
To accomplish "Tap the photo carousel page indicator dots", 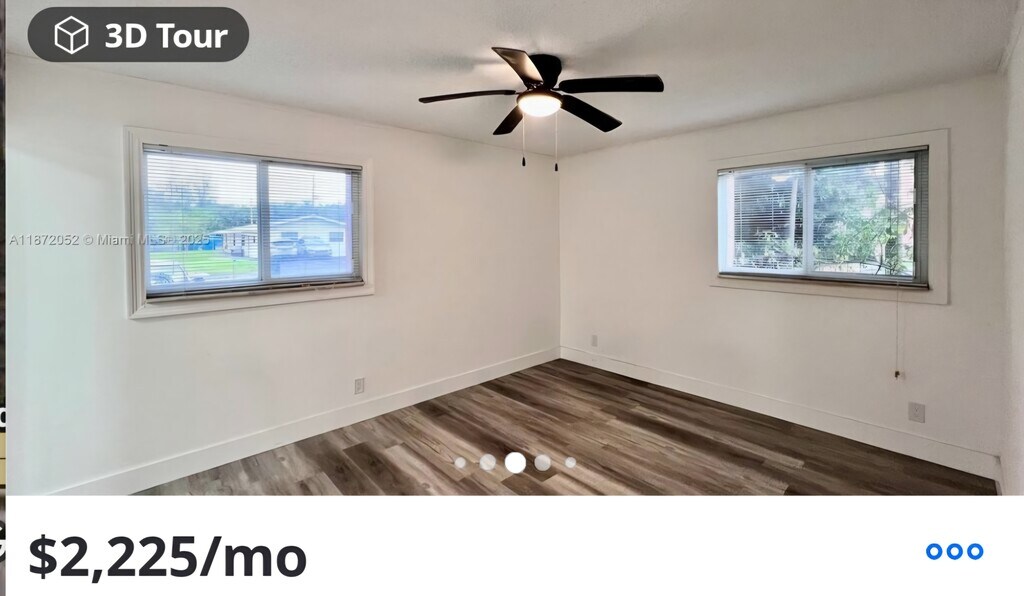I will pos(515,463).
